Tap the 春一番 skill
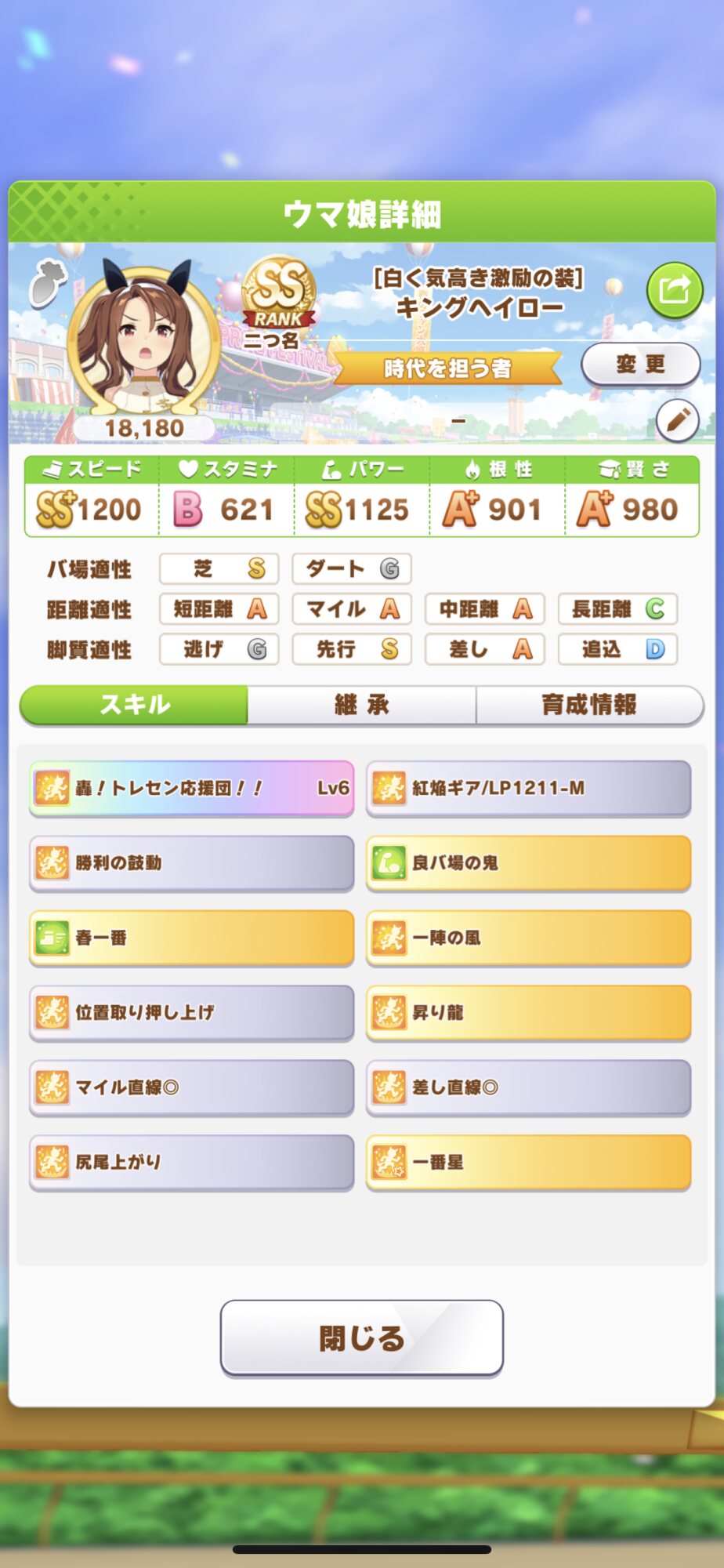The height and width of the screenshot is (1568, 724). coord(192,938)
